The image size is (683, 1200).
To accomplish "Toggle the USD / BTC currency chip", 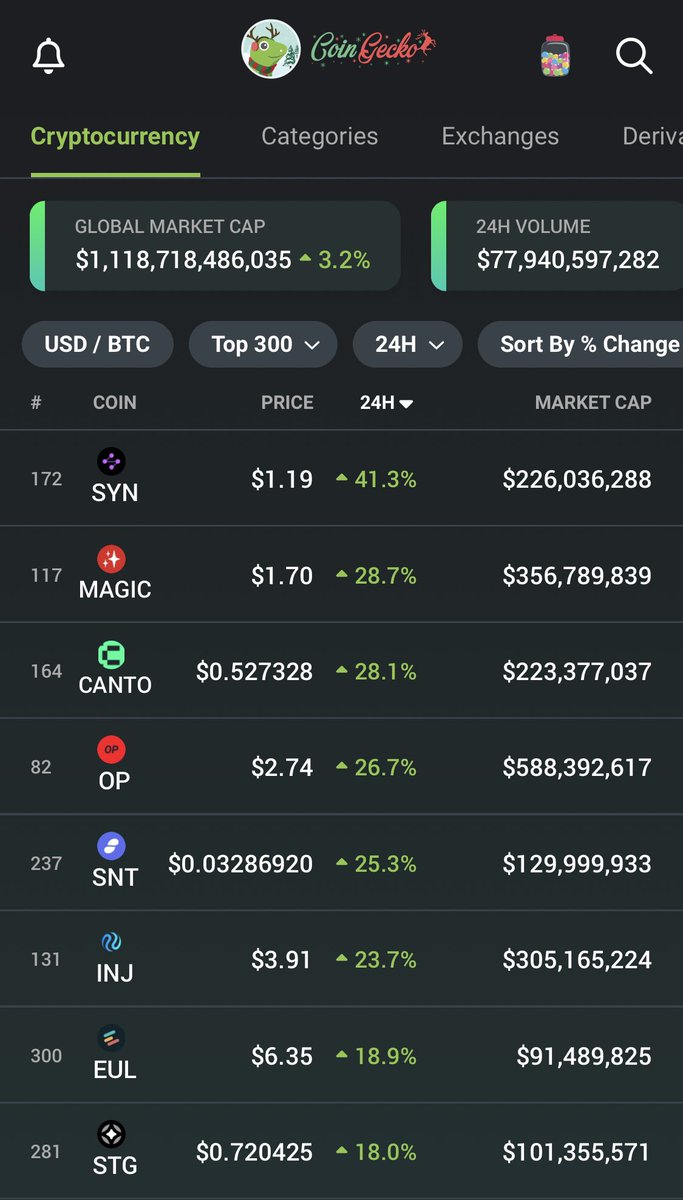I will 97,345.
